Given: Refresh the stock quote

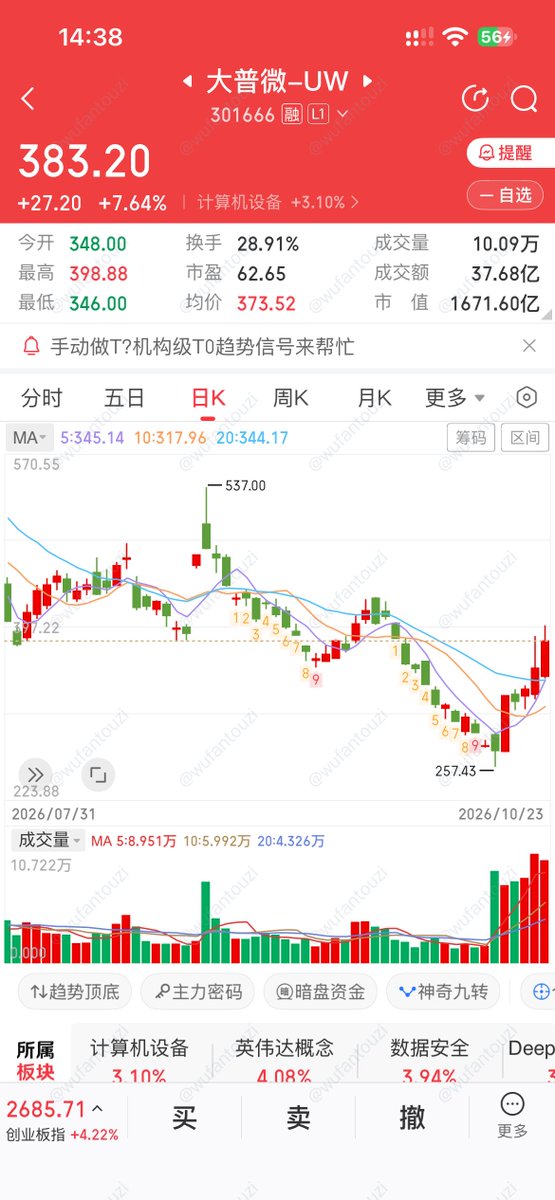Looking at the screenshot, I should point(474,98).
